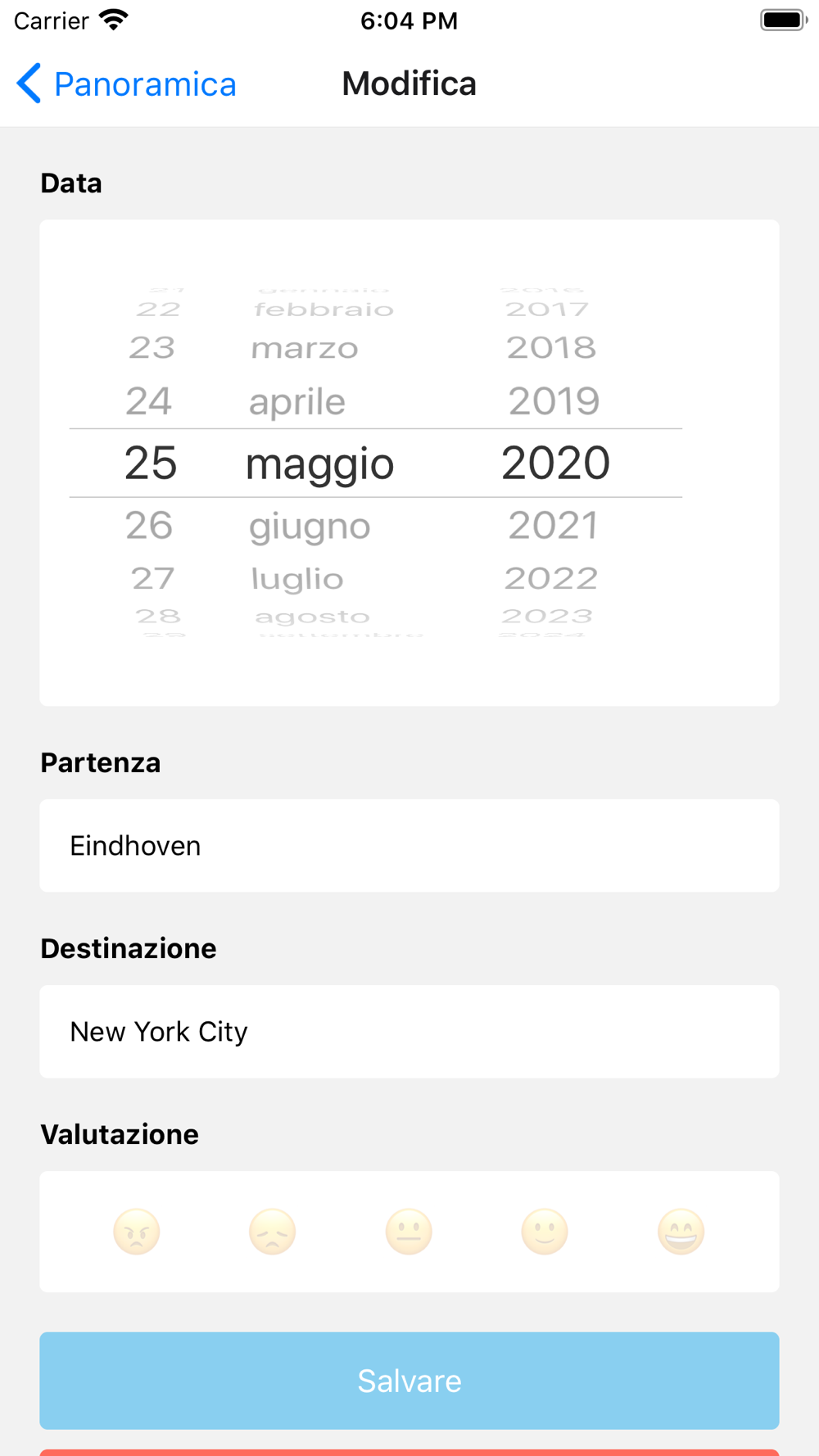This screenshot has width=819, height=1456.
Task: Rate with the neutral face emoji
Action: point(409,1232)
